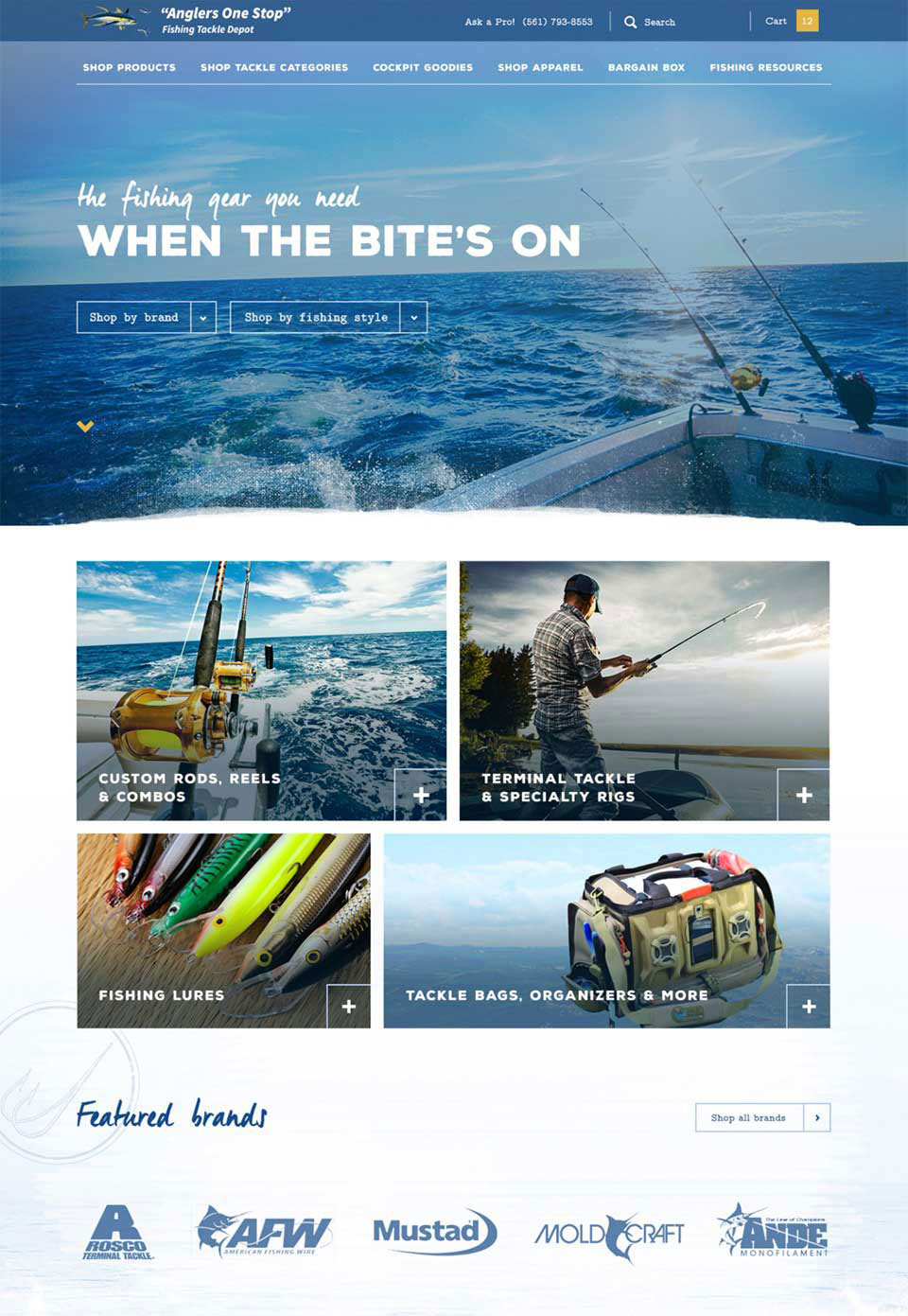Open the Shop Tackle Categories menu
908x1316 pixels.
click(x=274, y=67)
